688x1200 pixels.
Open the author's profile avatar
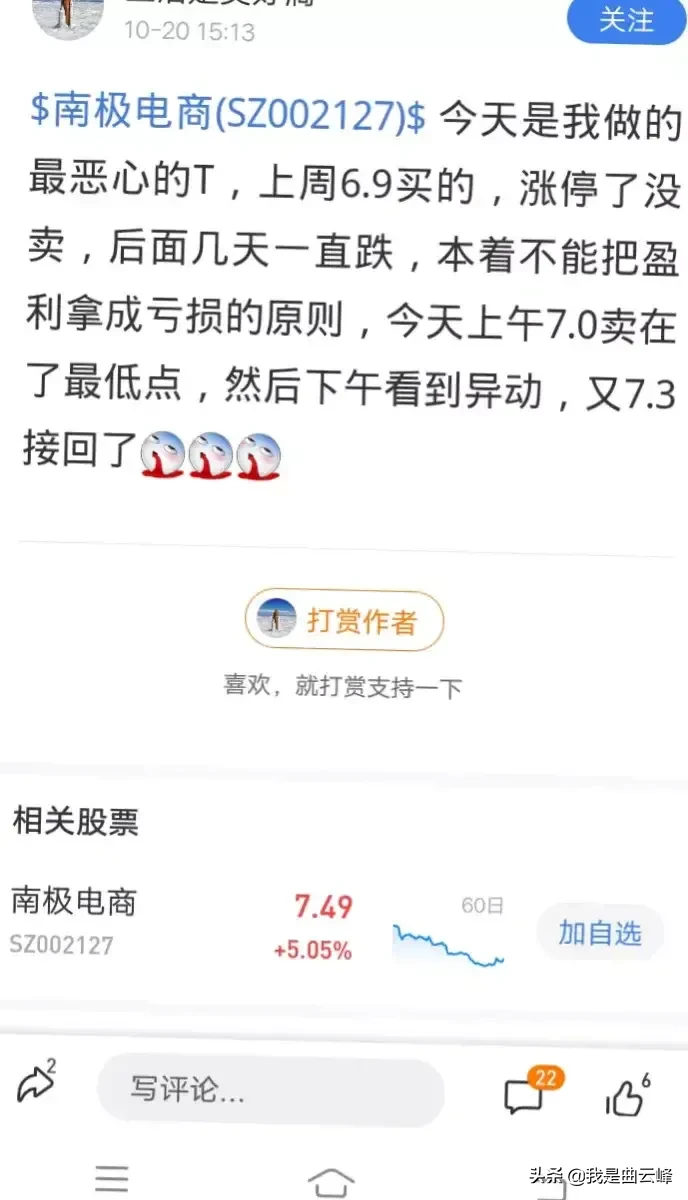(x=68, y=16)
